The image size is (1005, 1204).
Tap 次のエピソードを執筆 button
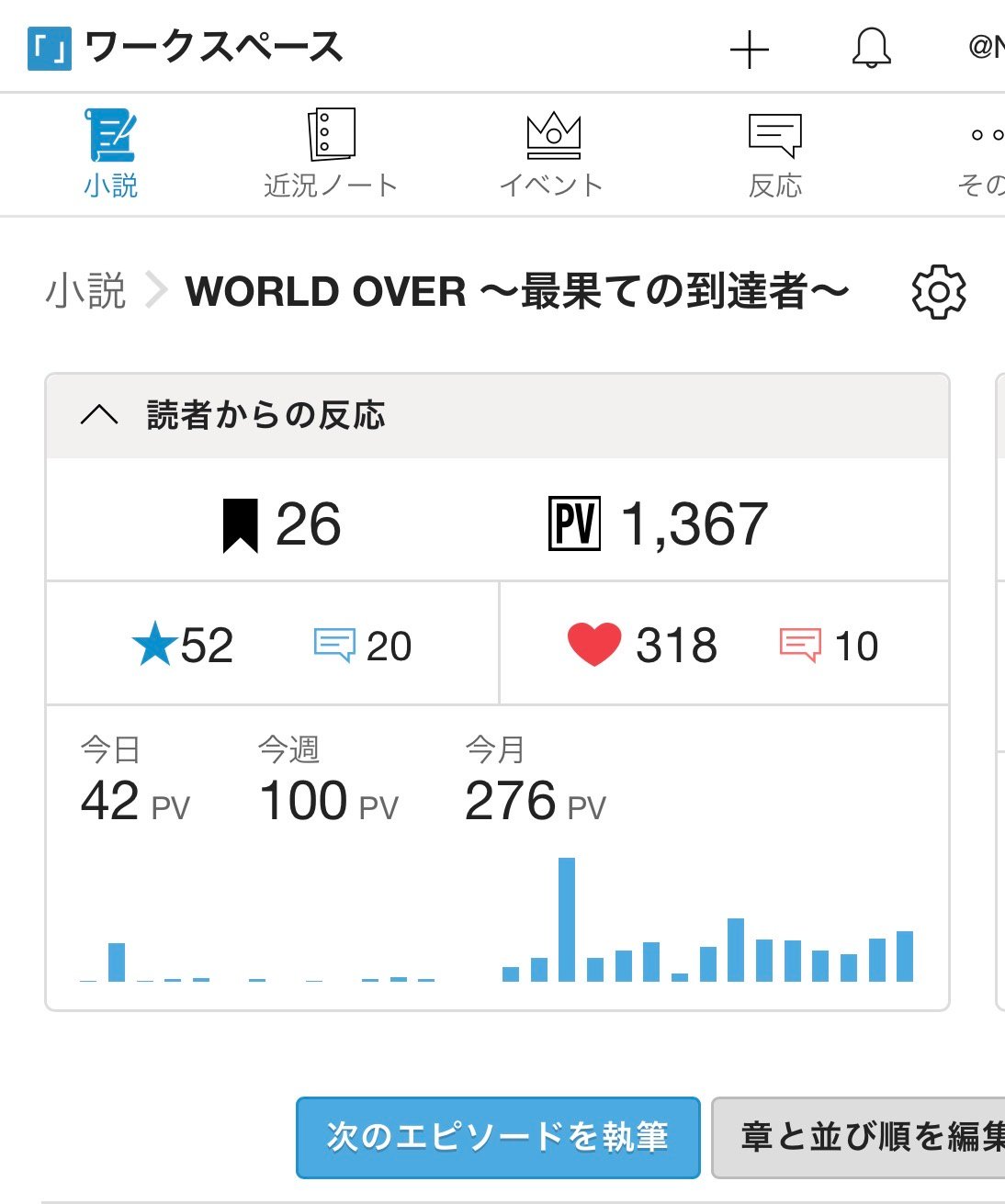coord(498,1137)
